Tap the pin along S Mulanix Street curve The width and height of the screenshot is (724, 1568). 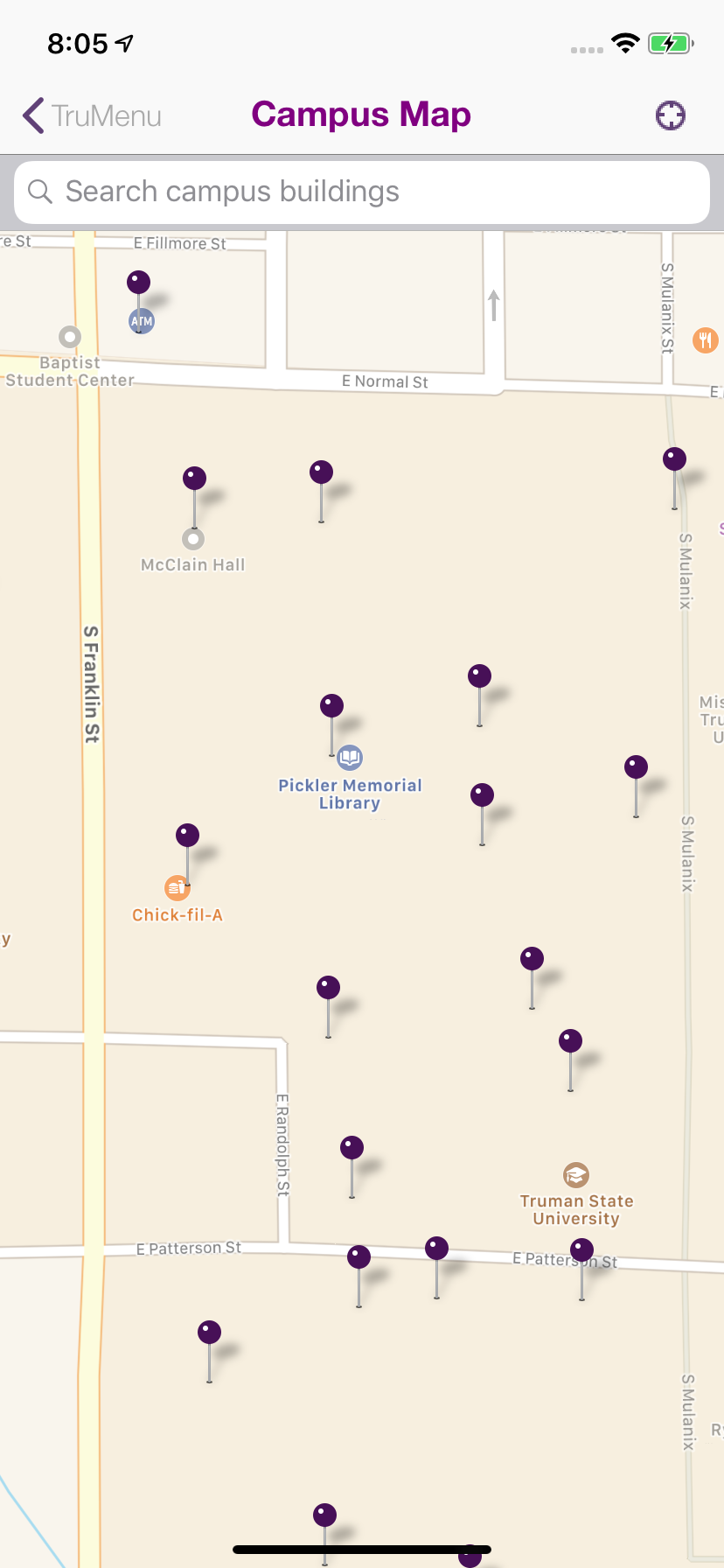[672, 457]
